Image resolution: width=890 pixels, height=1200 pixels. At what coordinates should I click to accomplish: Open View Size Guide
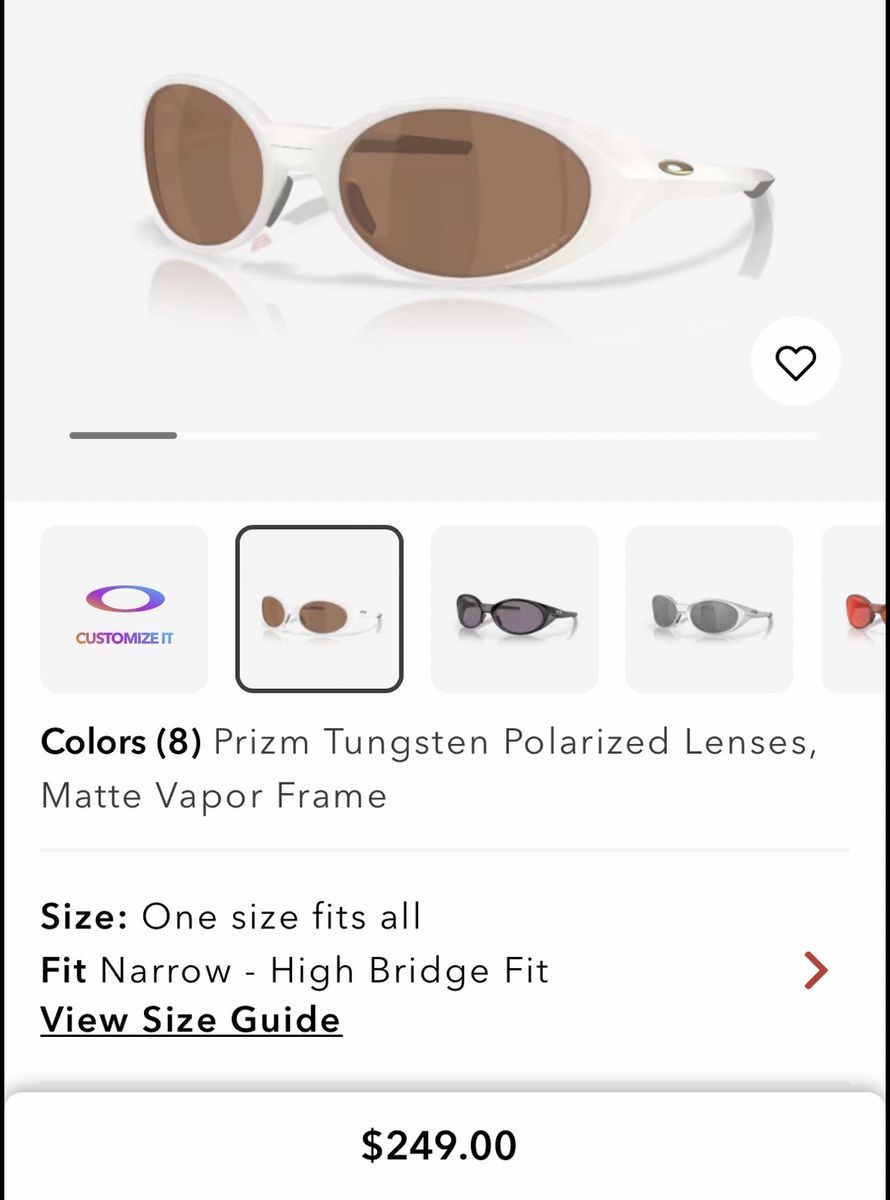190,1019
